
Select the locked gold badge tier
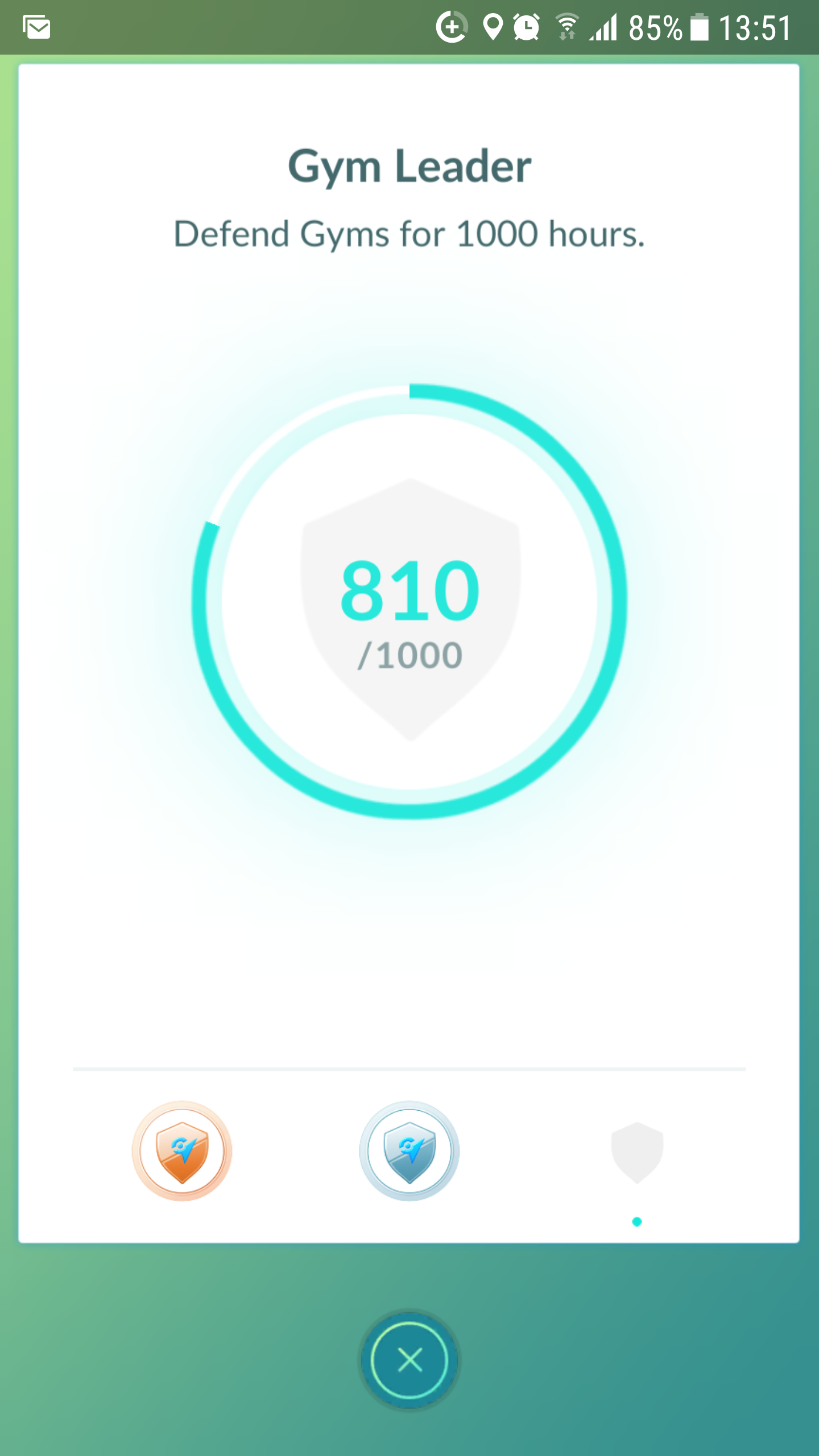637,1153
